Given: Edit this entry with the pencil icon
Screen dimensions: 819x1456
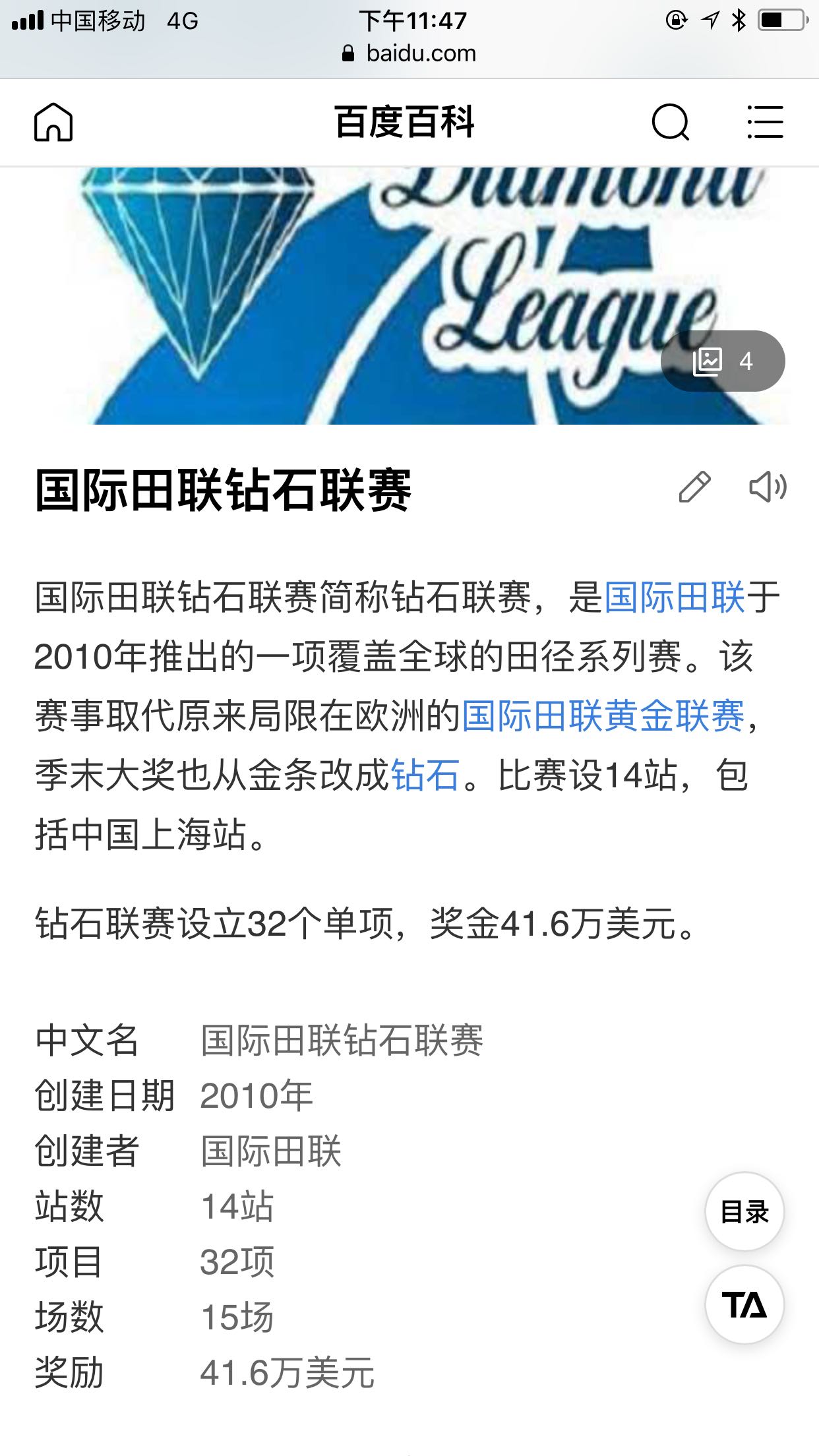Looking at the screenshot, I should 695,487.
